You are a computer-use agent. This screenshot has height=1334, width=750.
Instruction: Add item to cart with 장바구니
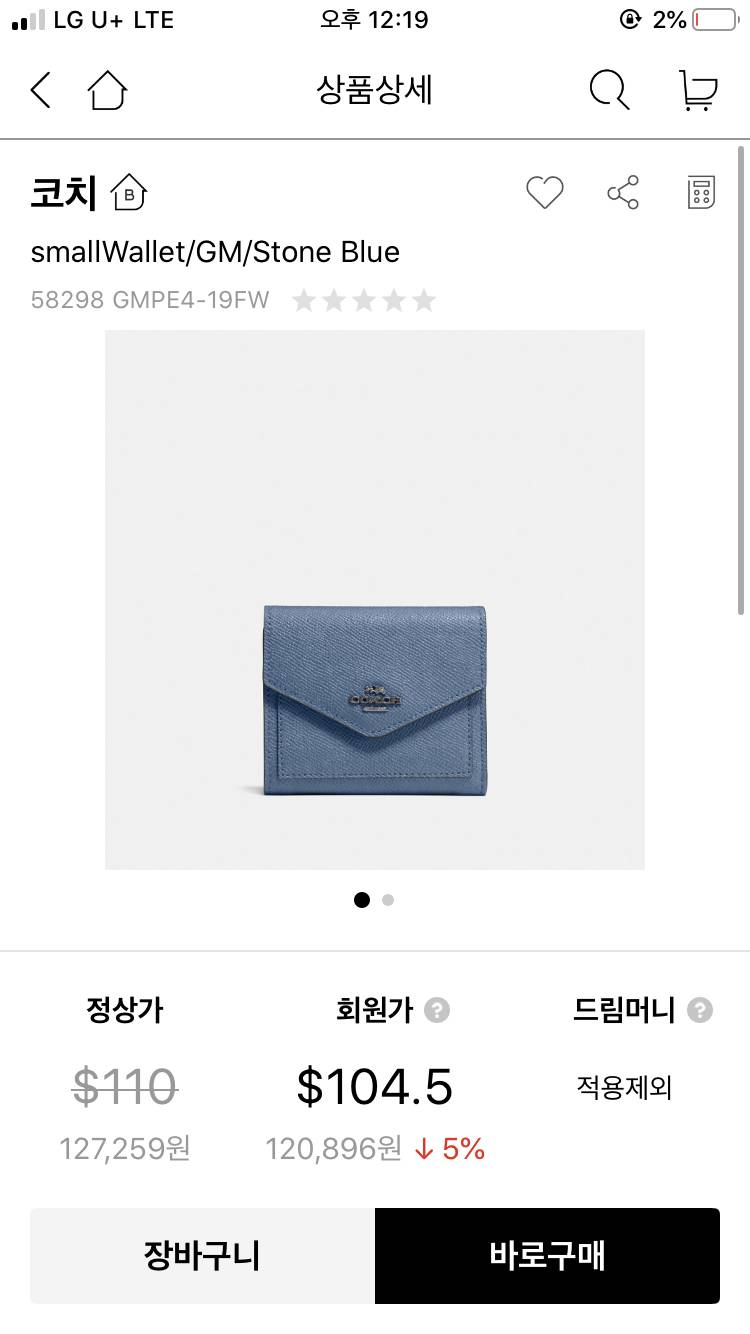pyautogui.click(x=200, y=1256)
